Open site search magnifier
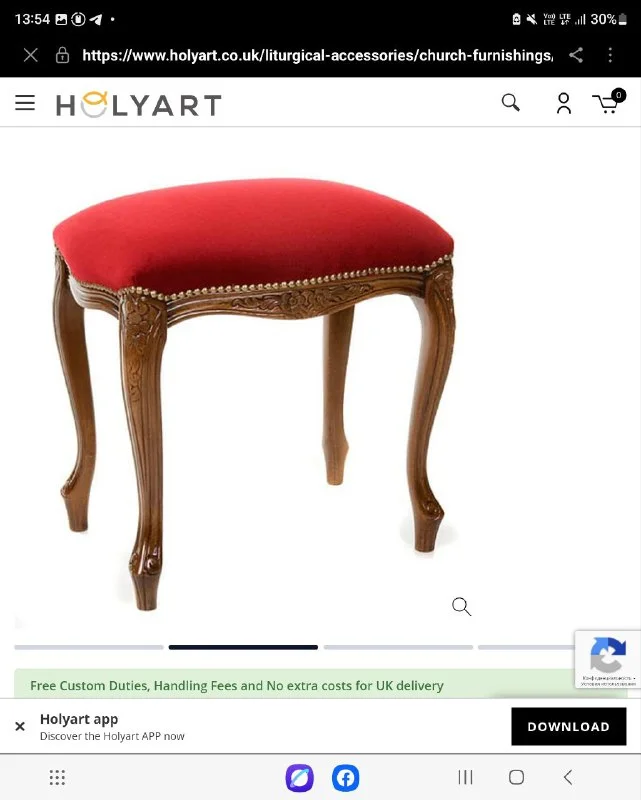641x800 pixels. (x=511, y=103)
